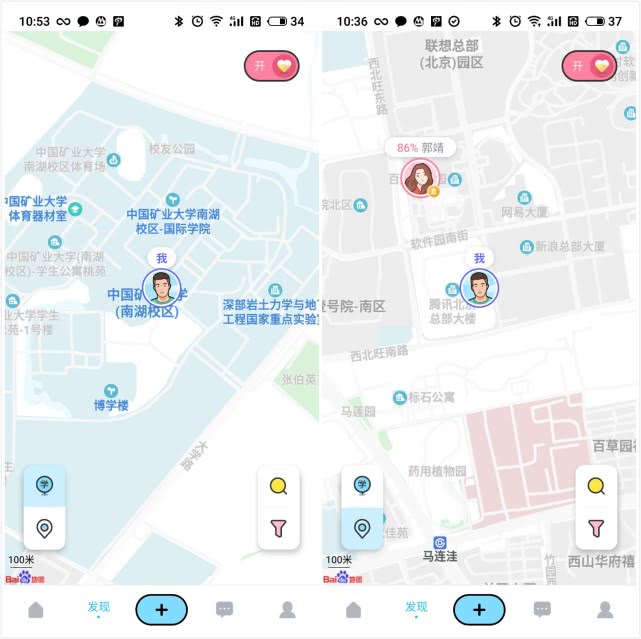Tap the yellow search icon in the 10:53 screenshot

point(278,487)
